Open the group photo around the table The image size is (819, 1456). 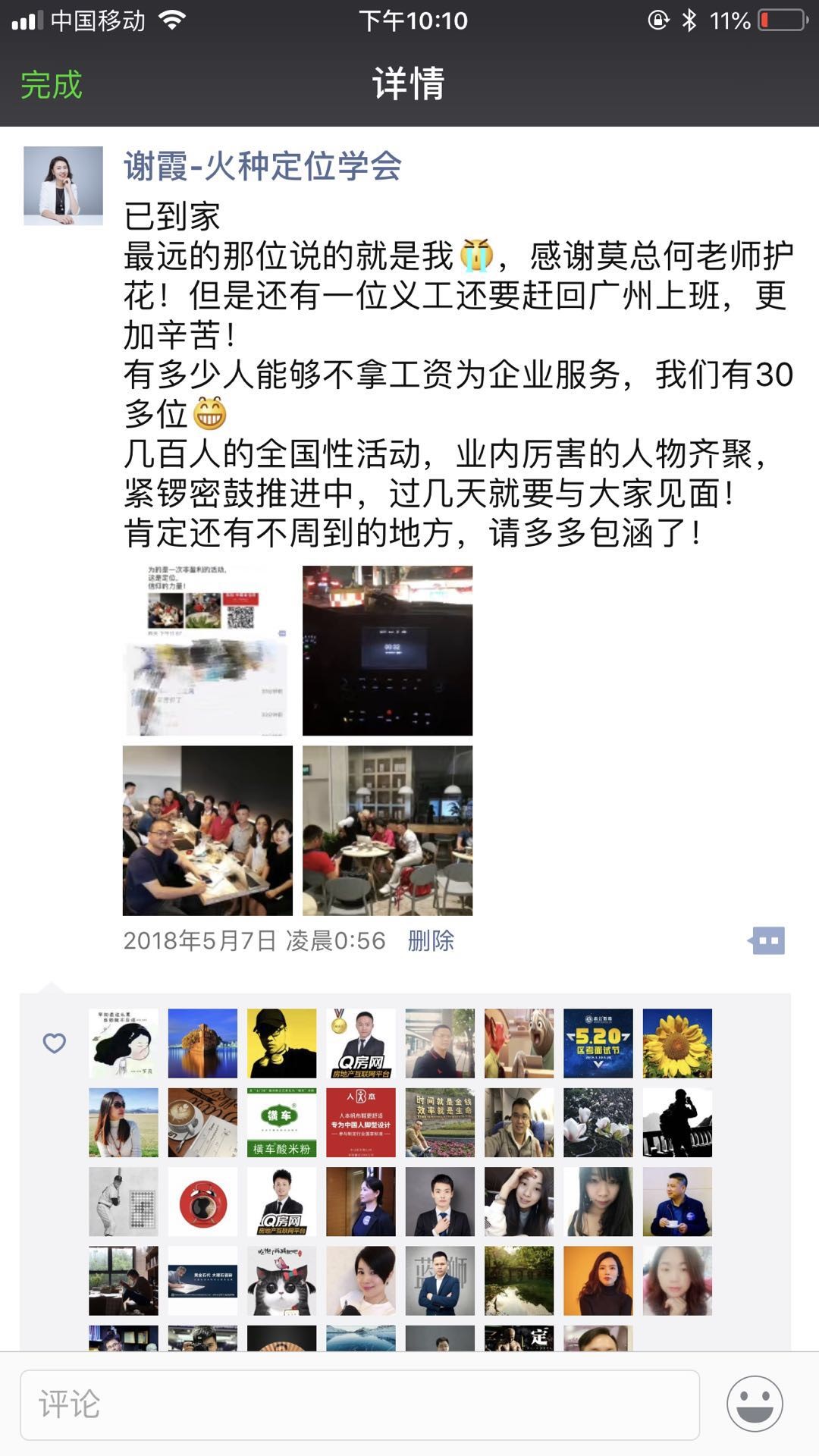(207, 830)
